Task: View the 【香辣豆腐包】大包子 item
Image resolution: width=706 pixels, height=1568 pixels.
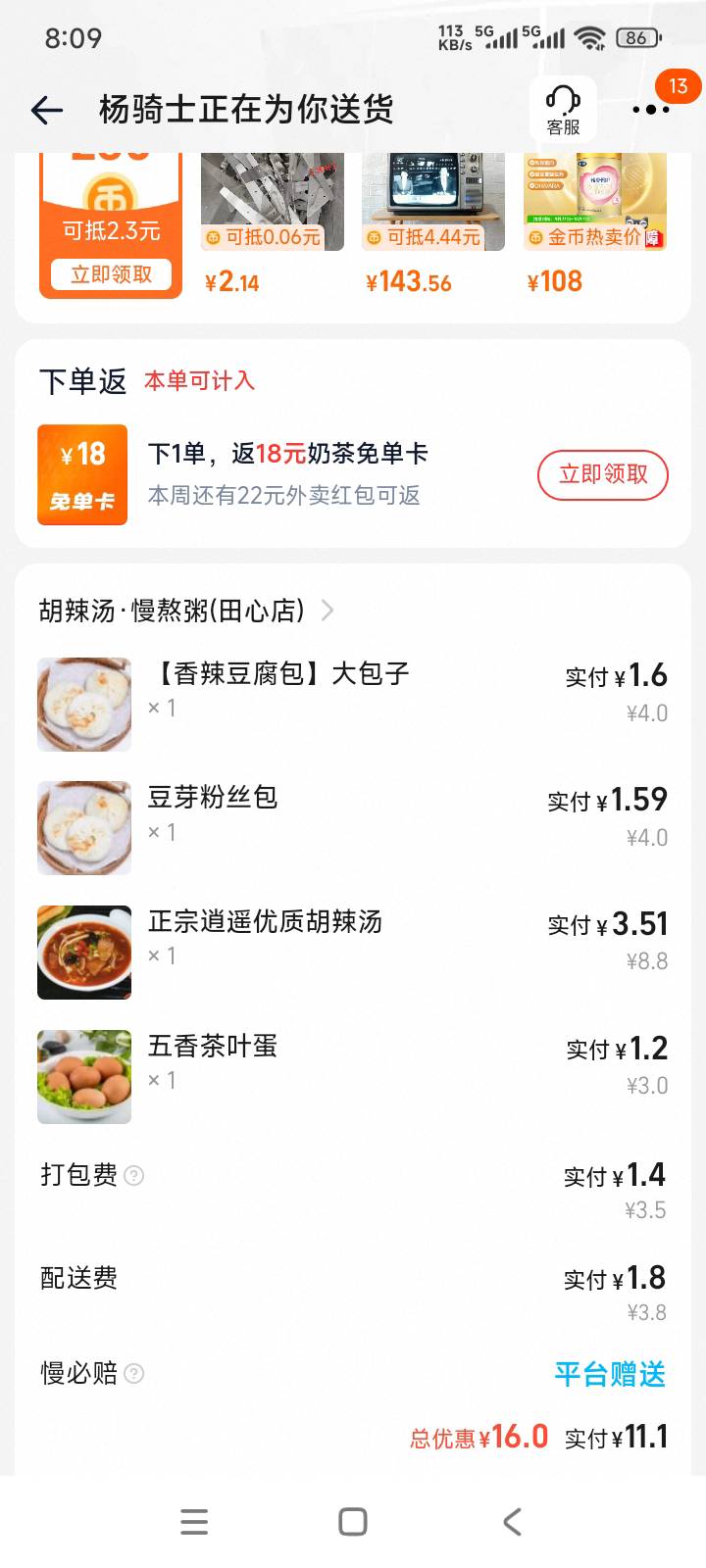Action: point(277,674)
